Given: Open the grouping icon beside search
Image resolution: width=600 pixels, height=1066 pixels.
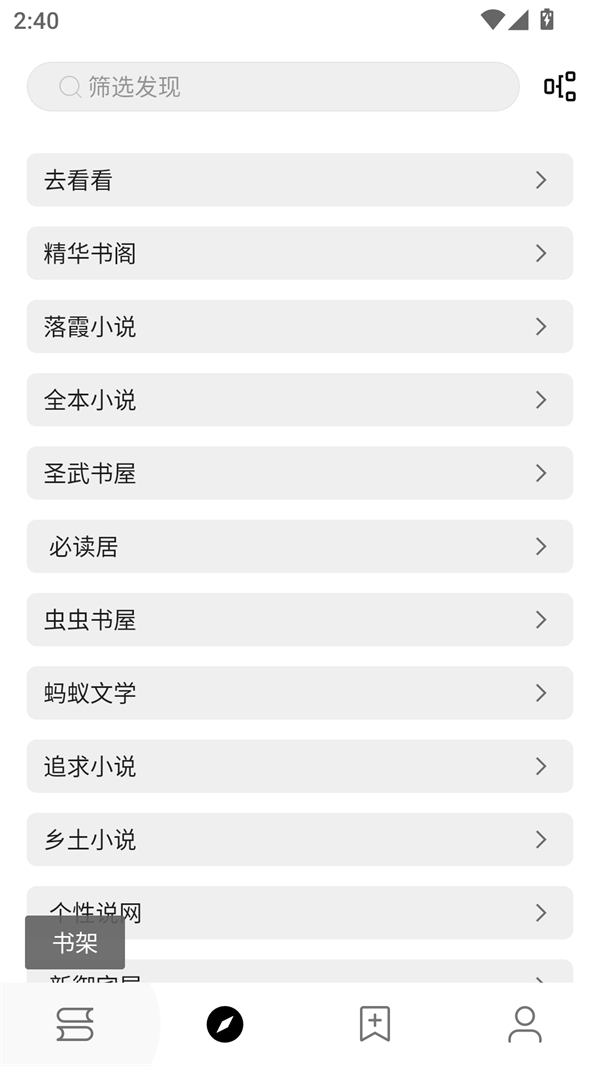Looking at the screenshot, I should pyautogui.click(x=560, y=87).
